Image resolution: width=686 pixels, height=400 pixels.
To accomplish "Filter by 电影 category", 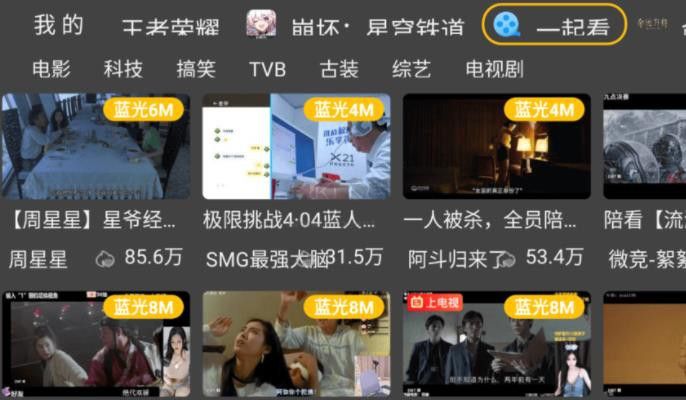I will (x=51, y=69).
